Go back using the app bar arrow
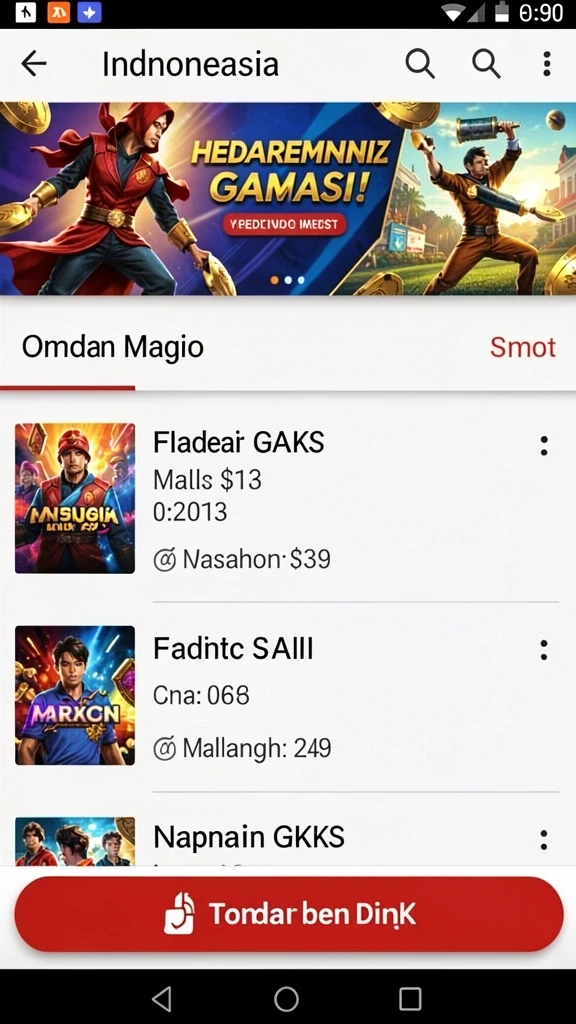576x1024 pixels. (33, 64)
